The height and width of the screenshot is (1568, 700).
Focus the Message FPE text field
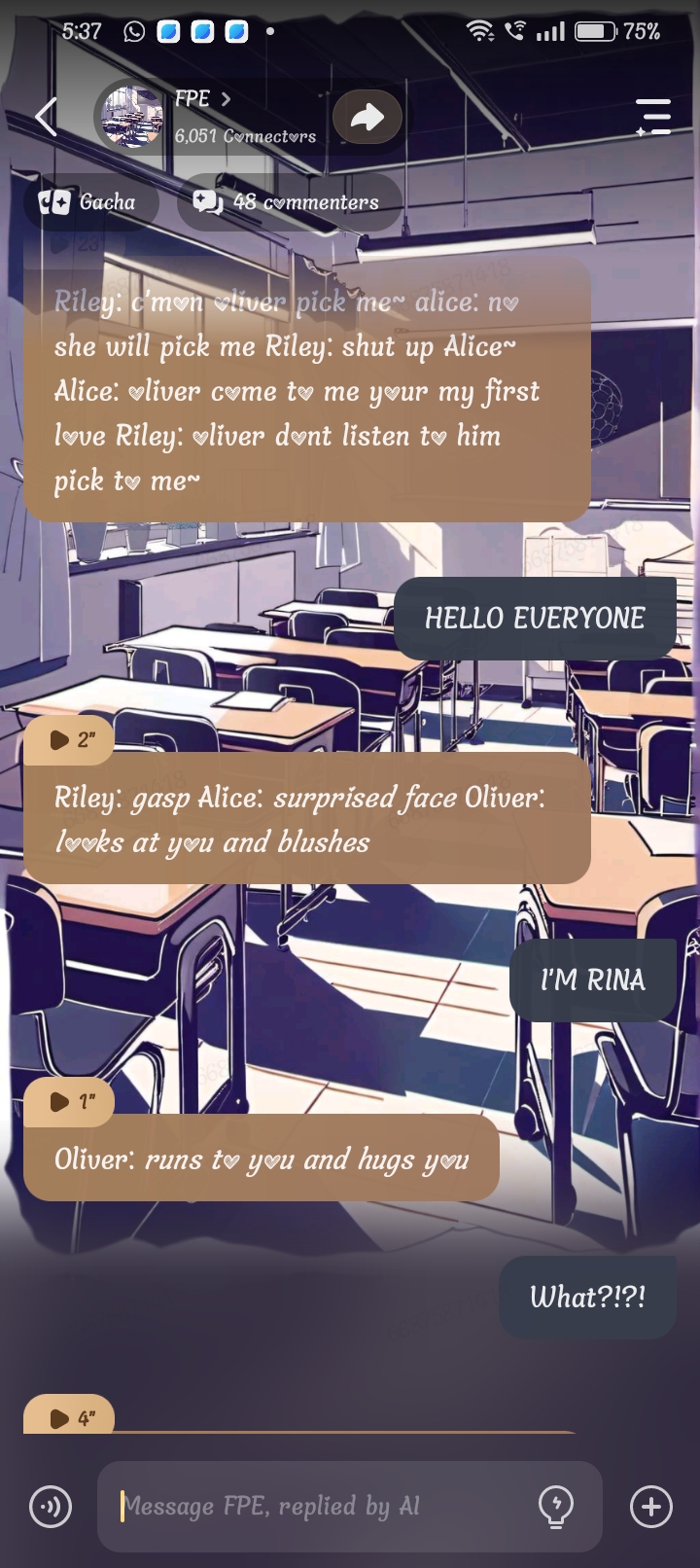pyautogui.click(x=321, y=1507)
